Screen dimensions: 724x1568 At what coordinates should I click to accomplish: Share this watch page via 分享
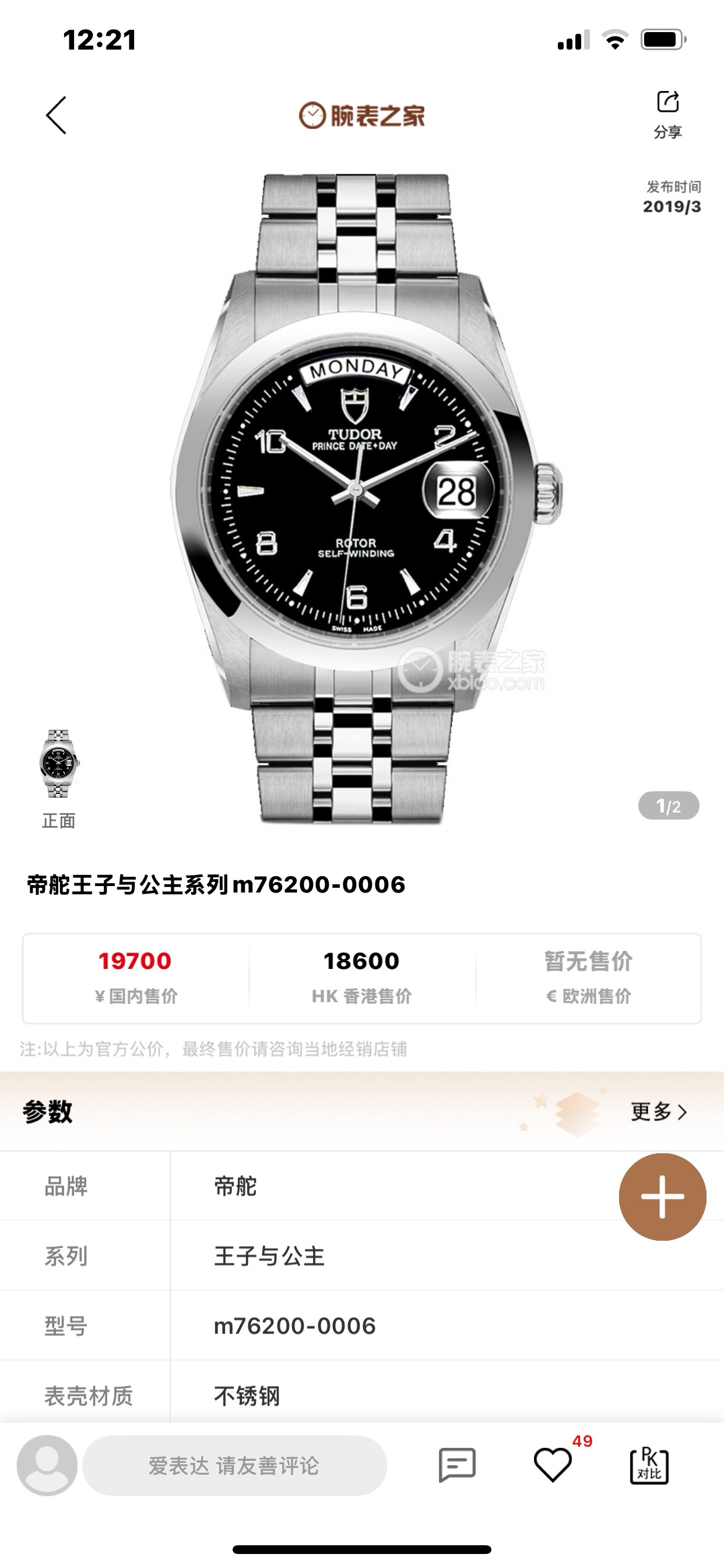pos(667,114)
